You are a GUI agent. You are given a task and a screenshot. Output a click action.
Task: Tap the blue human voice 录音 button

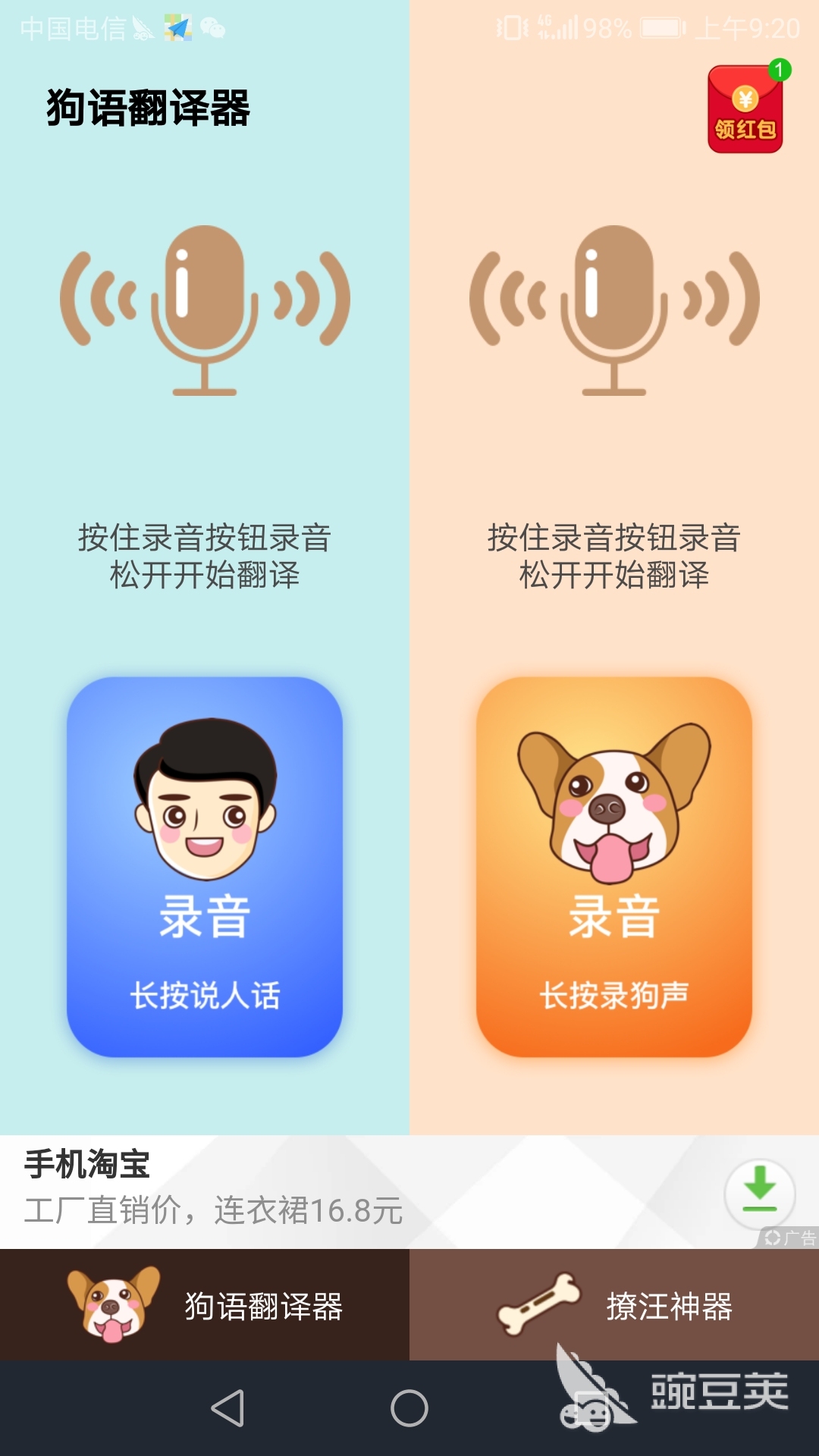pyautogui.click(x=205, y=866)
